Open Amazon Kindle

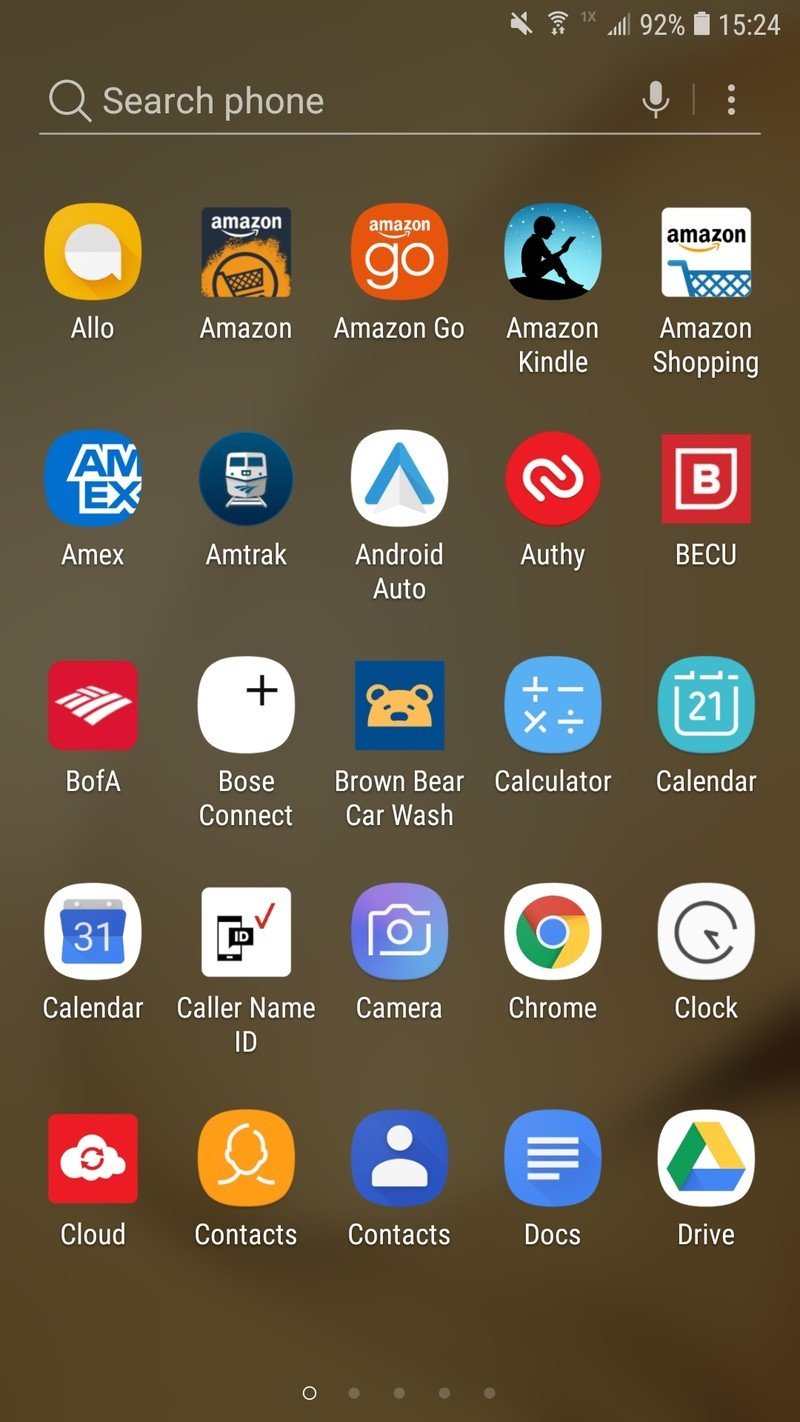click(x=552, y=252)
